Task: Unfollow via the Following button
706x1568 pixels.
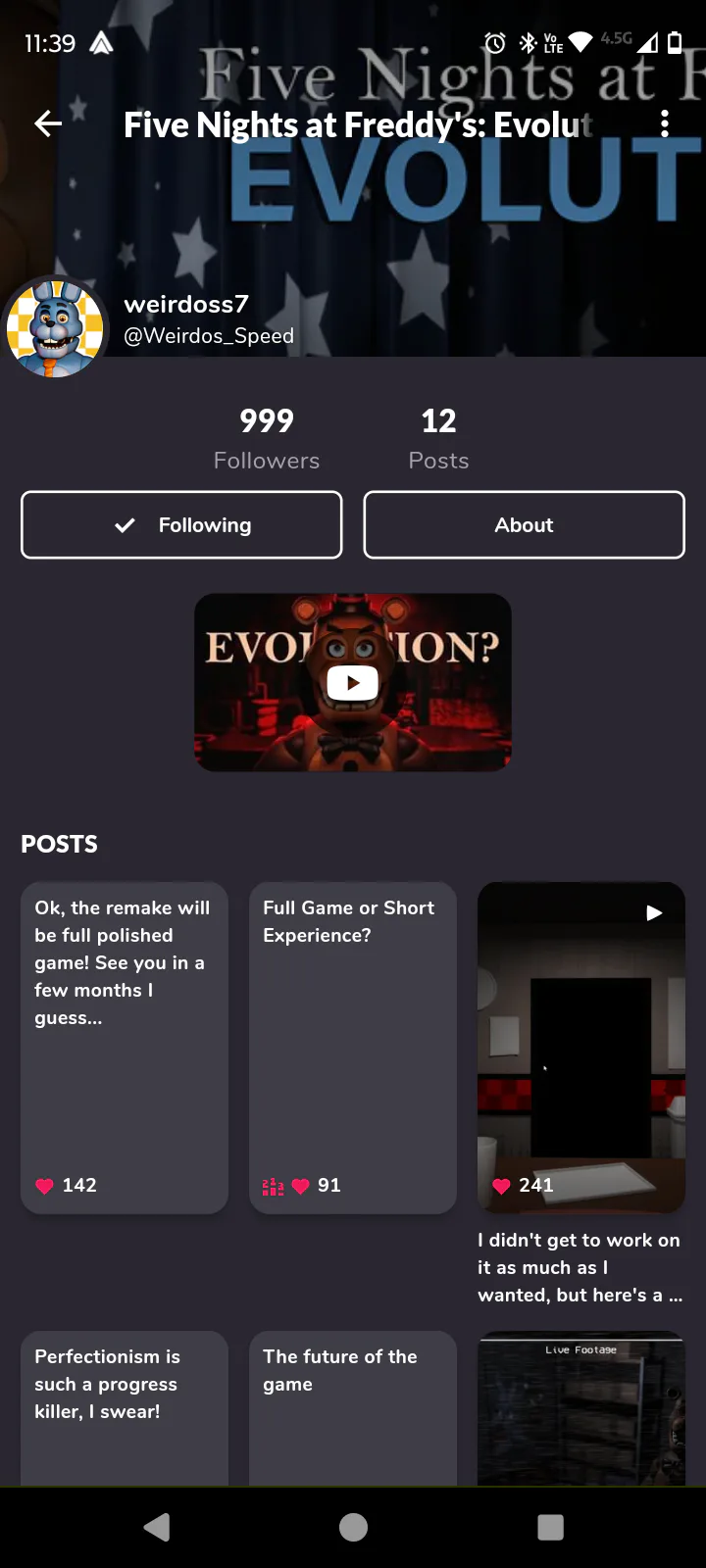Action: 181,525
